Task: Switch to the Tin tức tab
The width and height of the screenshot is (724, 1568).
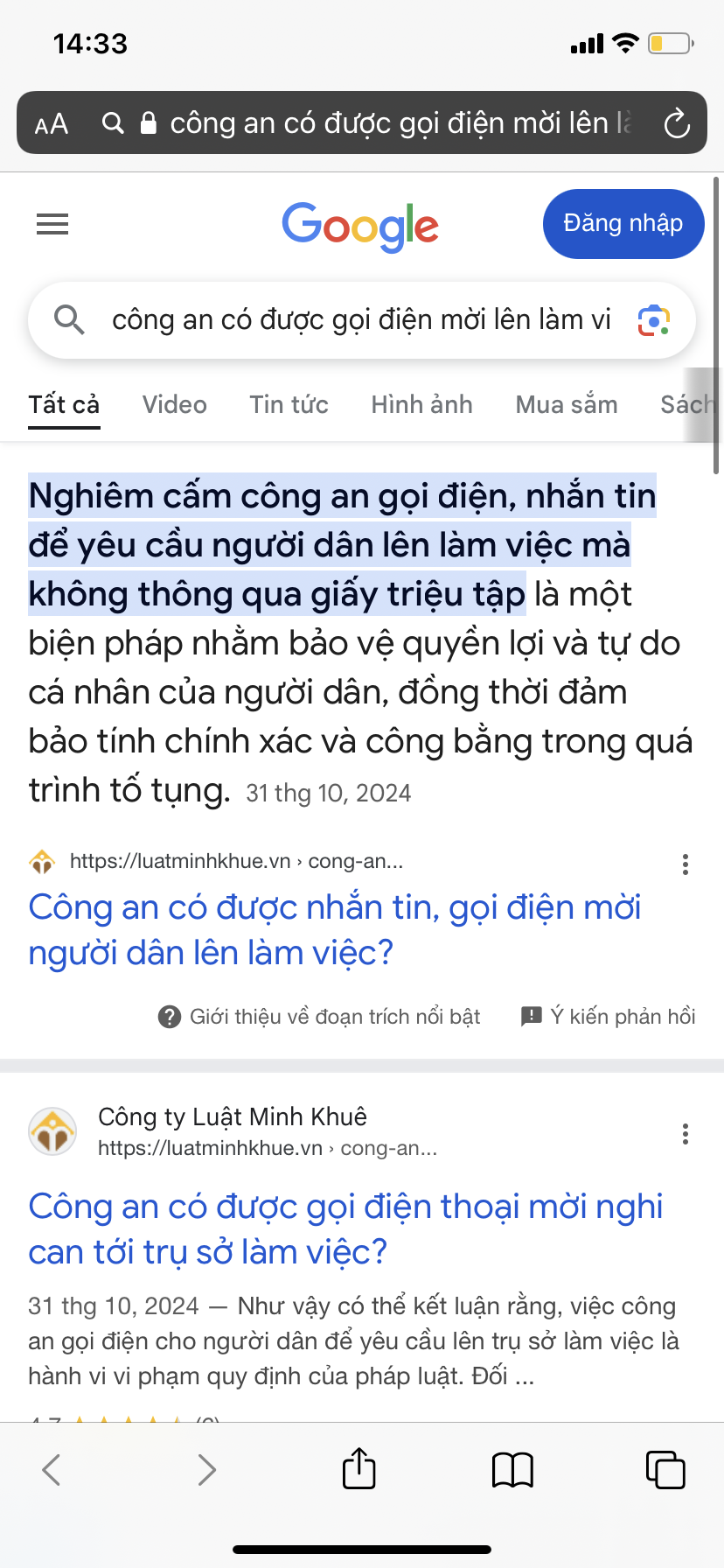Action: point(289,405)
